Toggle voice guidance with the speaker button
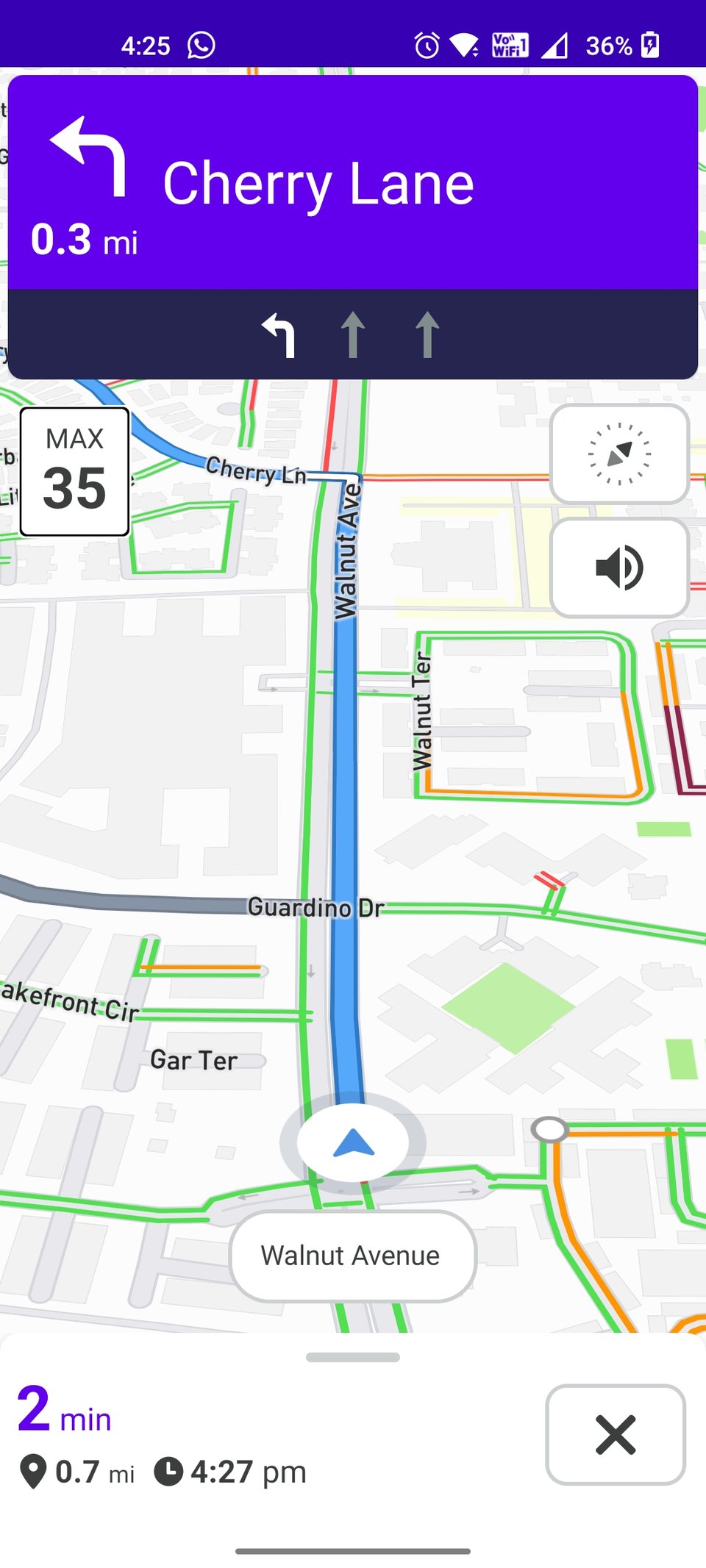Screen dimensions: 706x1568 click(619, 568)
